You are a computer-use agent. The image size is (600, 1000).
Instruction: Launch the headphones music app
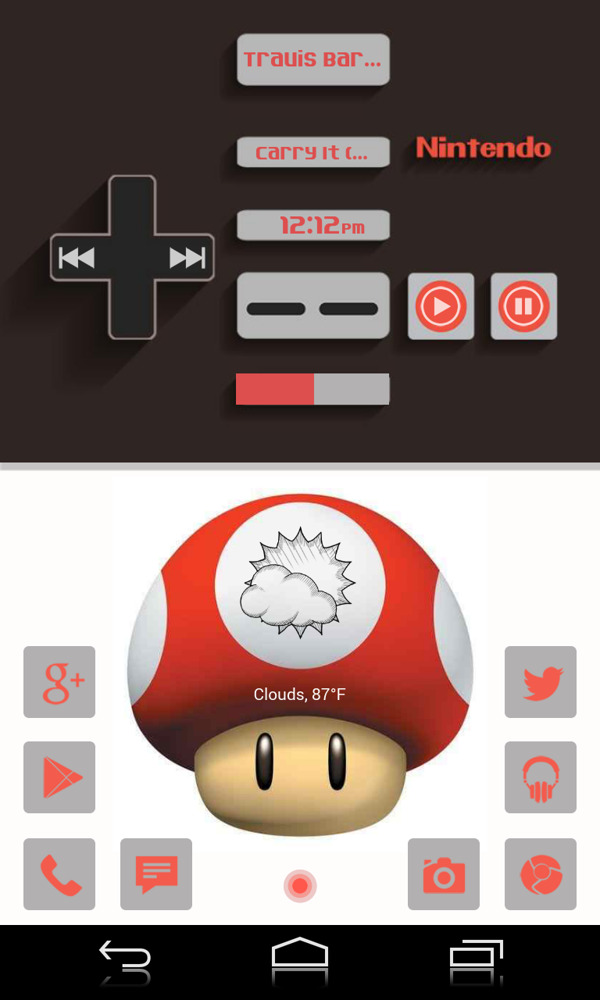[540, 777]
